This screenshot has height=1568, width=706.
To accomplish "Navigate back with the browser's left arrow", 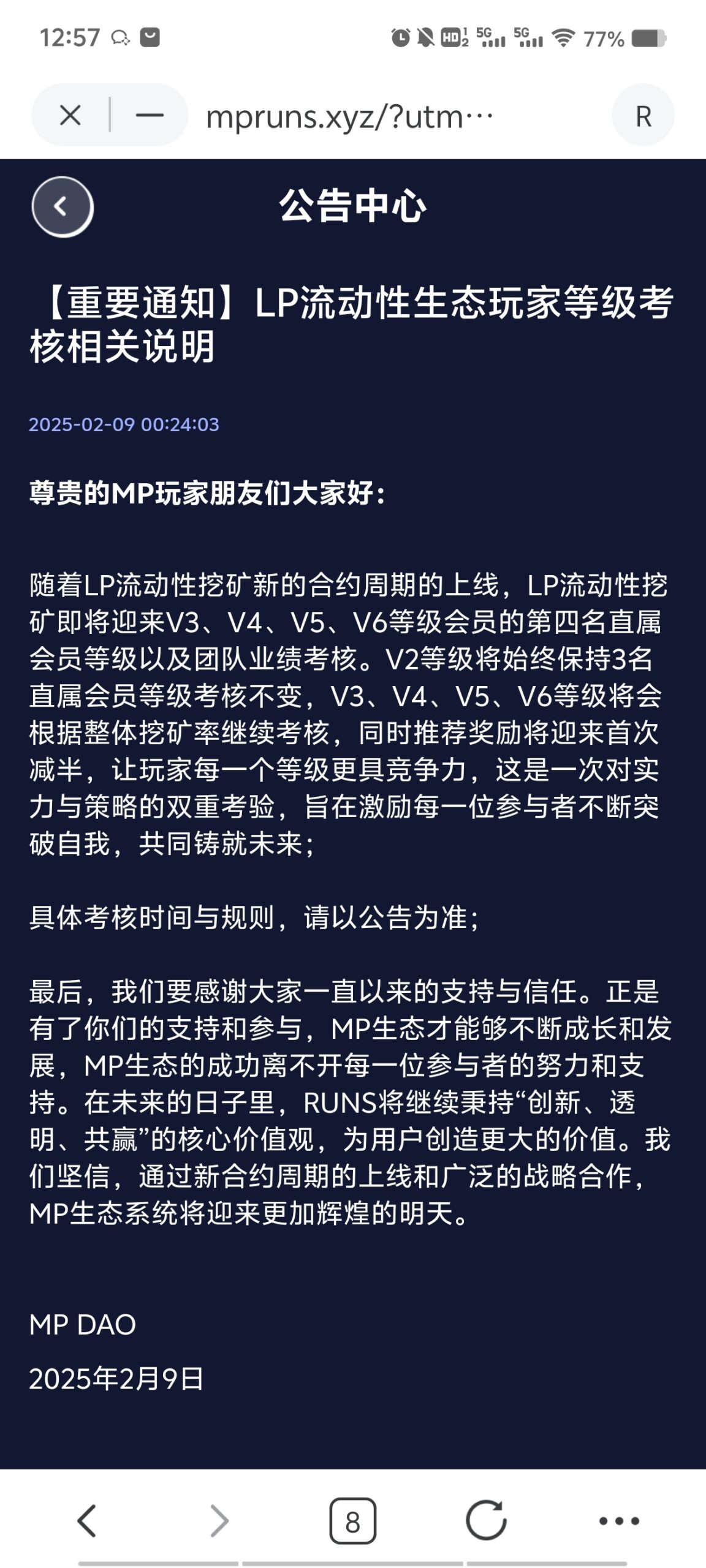I will pos(86,1521).
